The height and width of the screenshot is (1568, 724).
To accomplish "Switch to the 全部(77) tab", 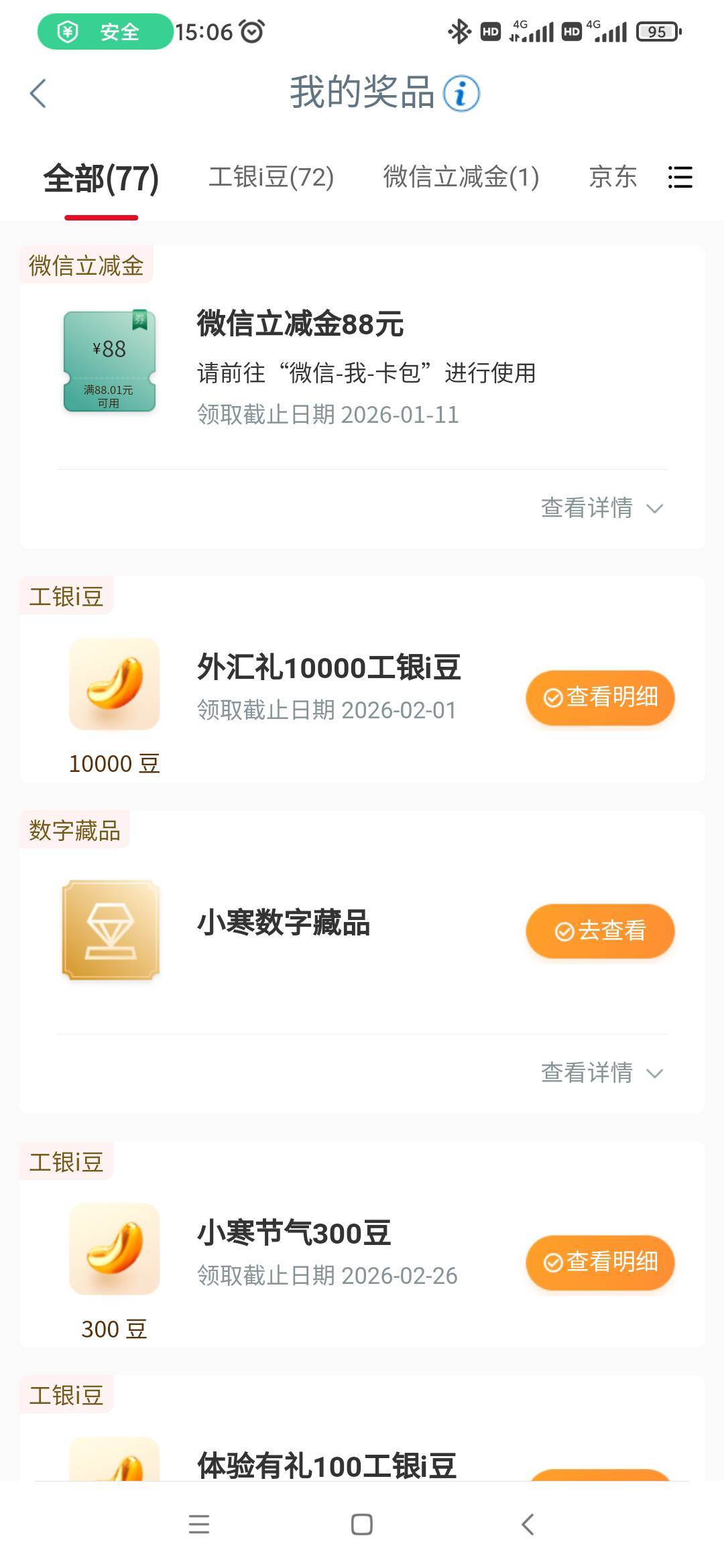I will (x=101, y=178).
